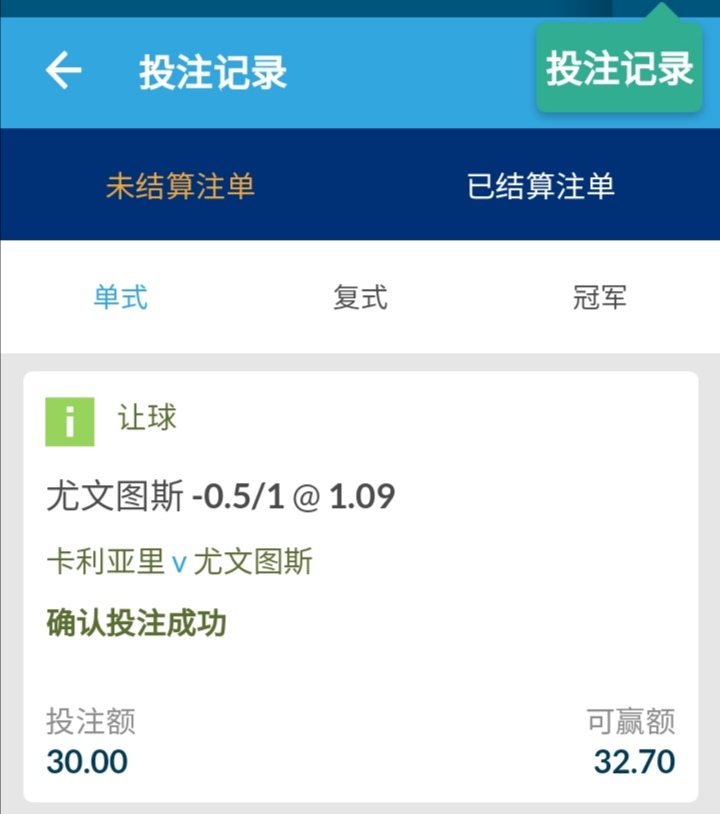Select the 冠军 tab

pos(600,297)
